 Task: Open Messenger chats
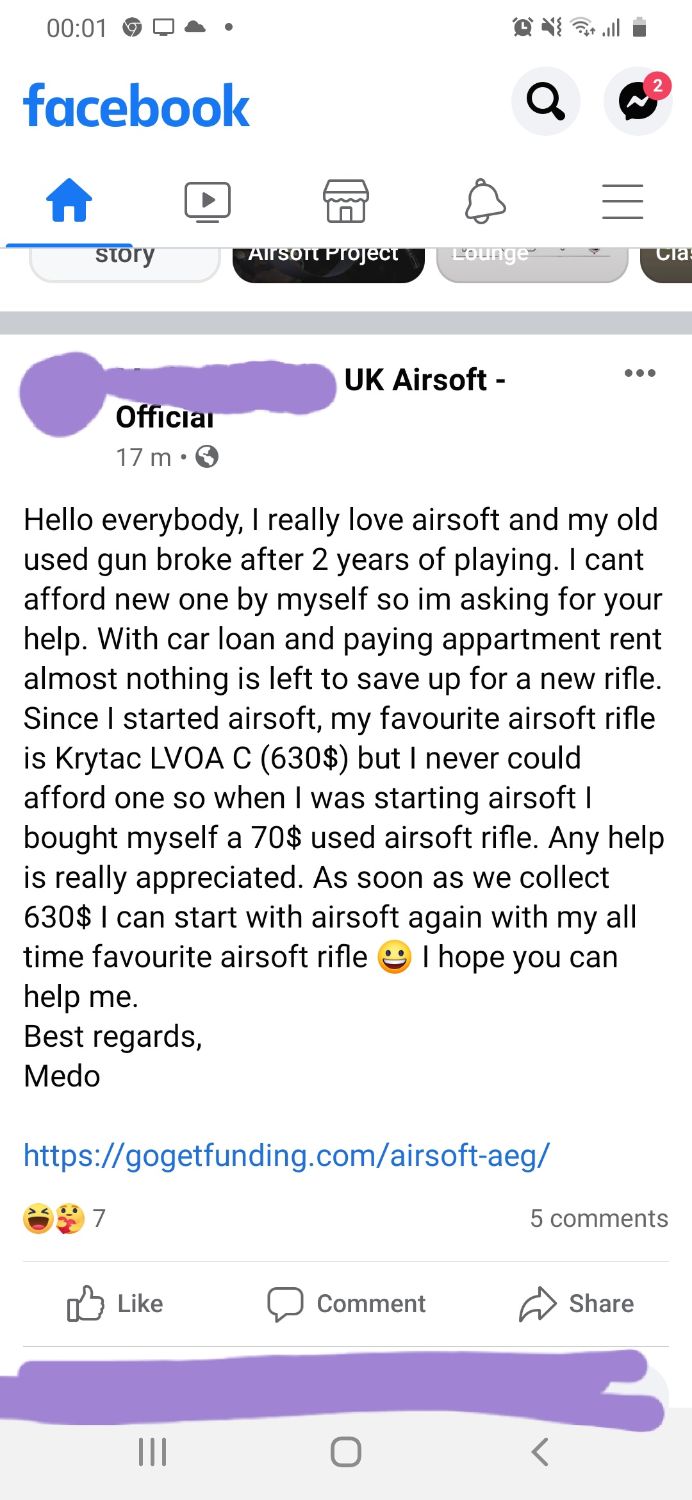[637, 101]
